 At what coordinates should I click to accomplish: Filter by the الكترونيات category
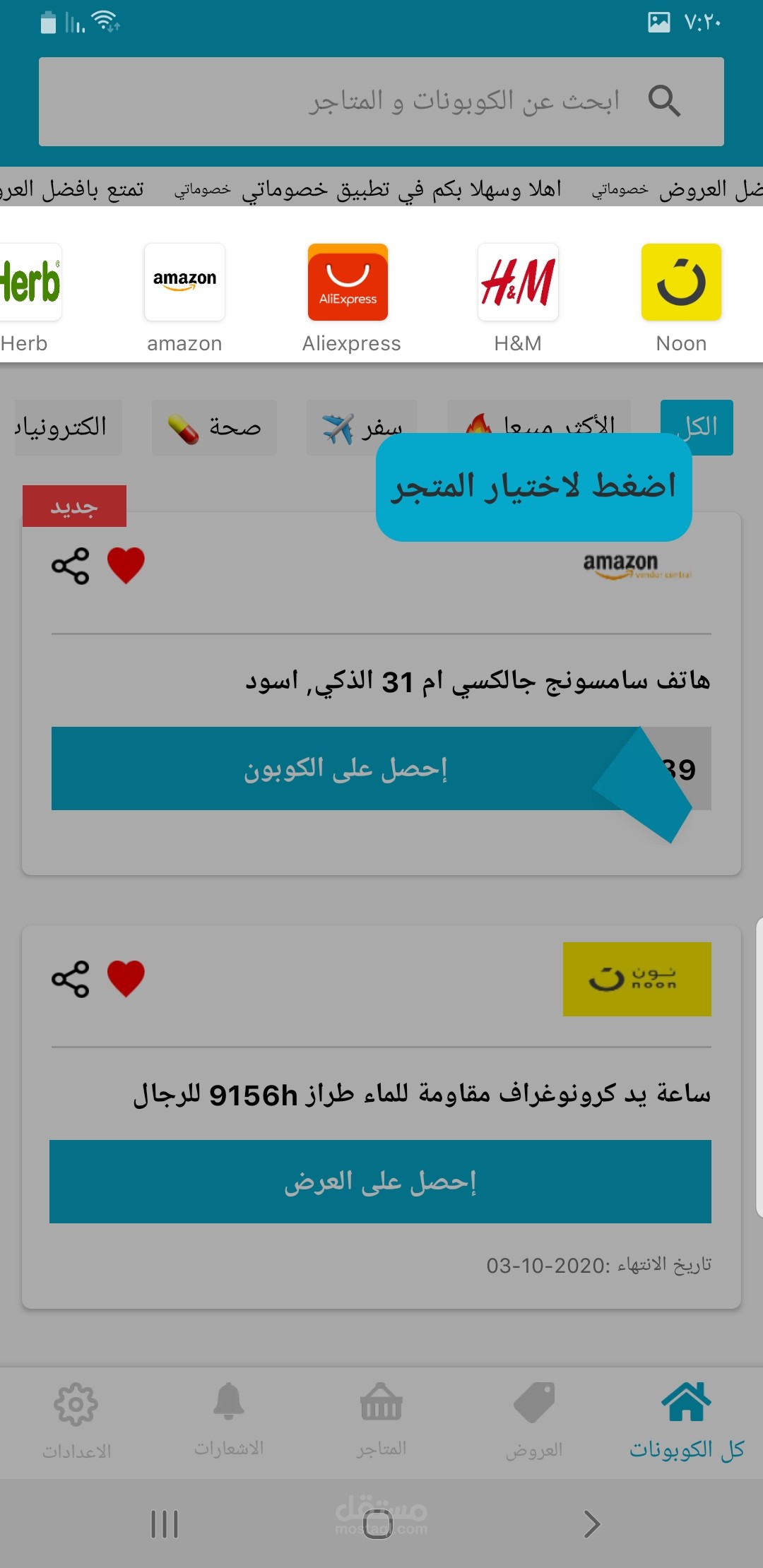click(x=68, y=427)
